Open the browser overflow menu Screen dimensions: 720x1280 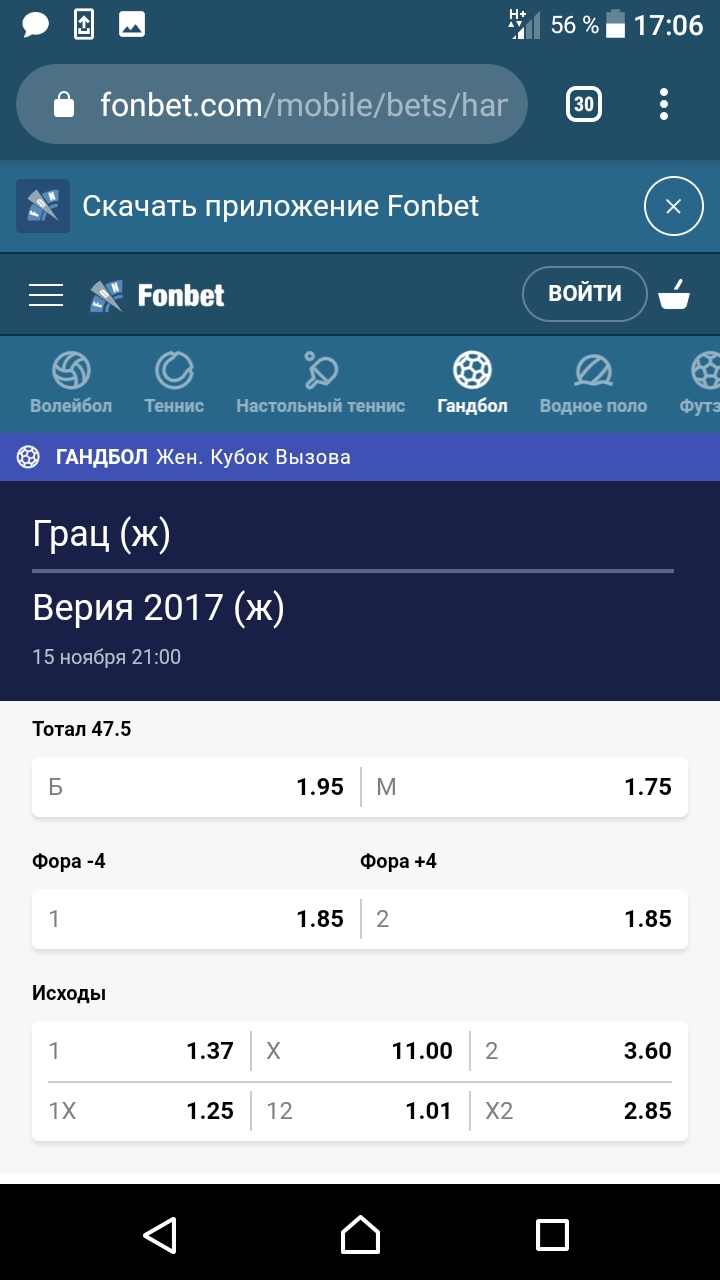664,104
